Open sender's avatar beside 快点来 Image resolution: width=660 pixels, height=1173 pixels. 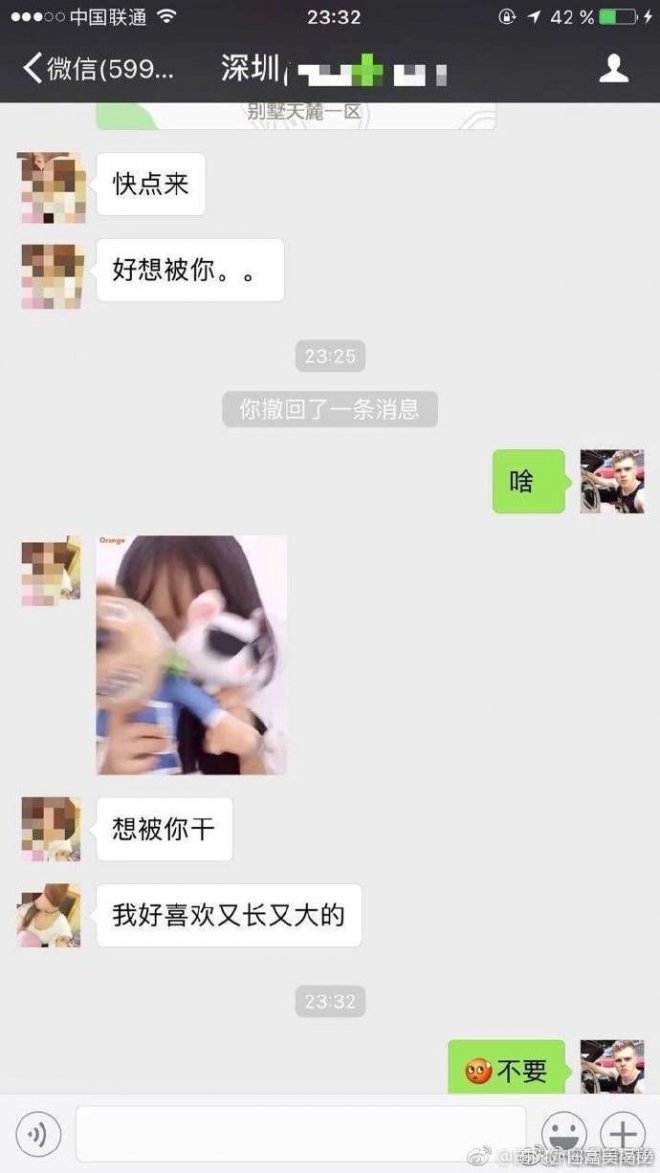point(51,186)
